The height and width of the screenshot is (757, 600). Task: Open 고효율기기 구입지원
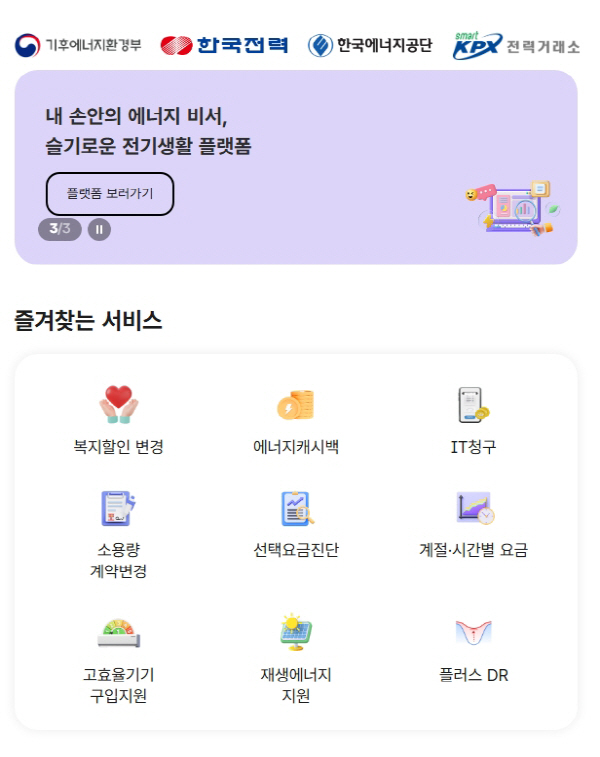tap(118, 659)
